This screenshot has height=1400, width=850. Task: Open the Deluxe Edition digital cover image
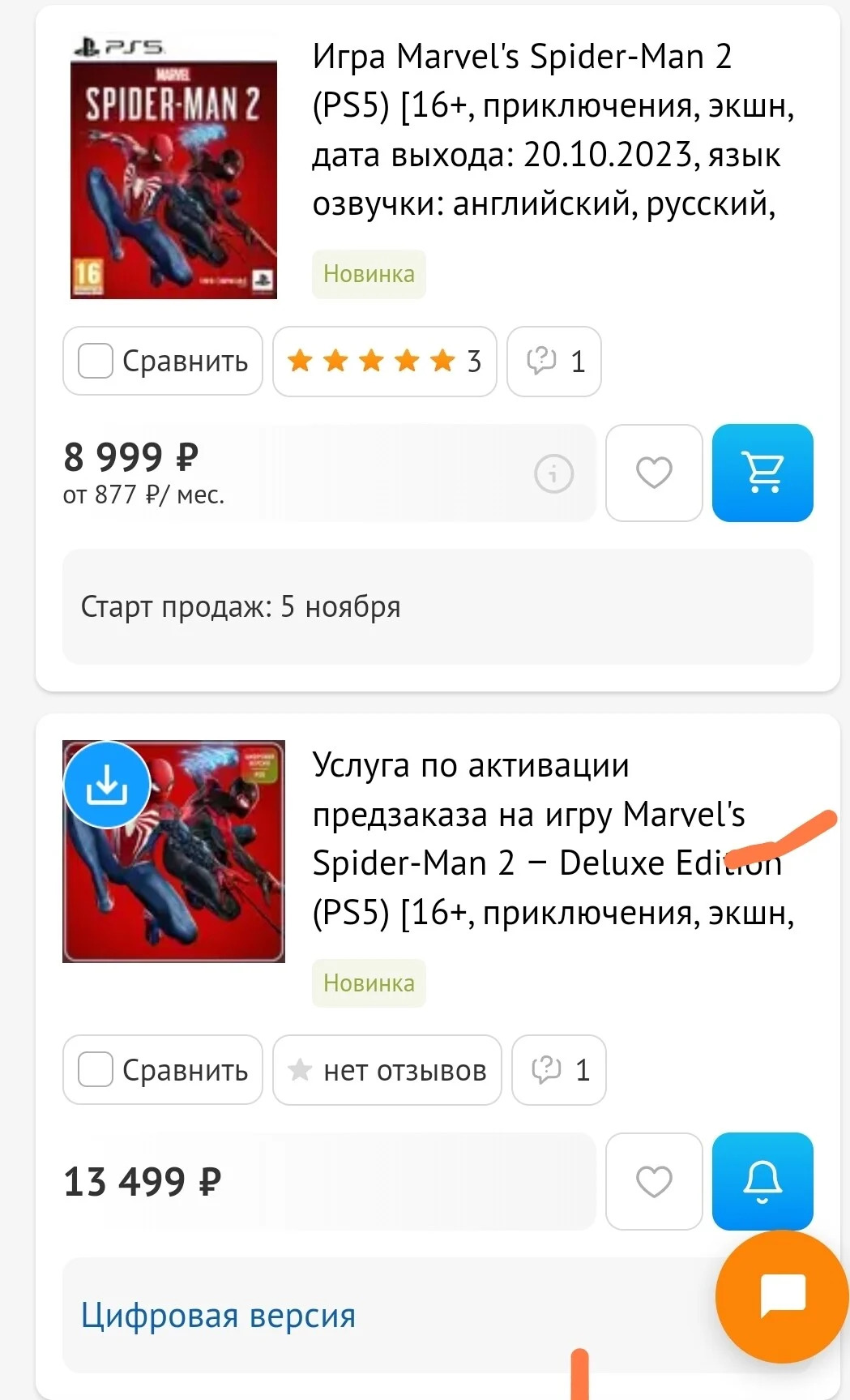tap(173, 851)
